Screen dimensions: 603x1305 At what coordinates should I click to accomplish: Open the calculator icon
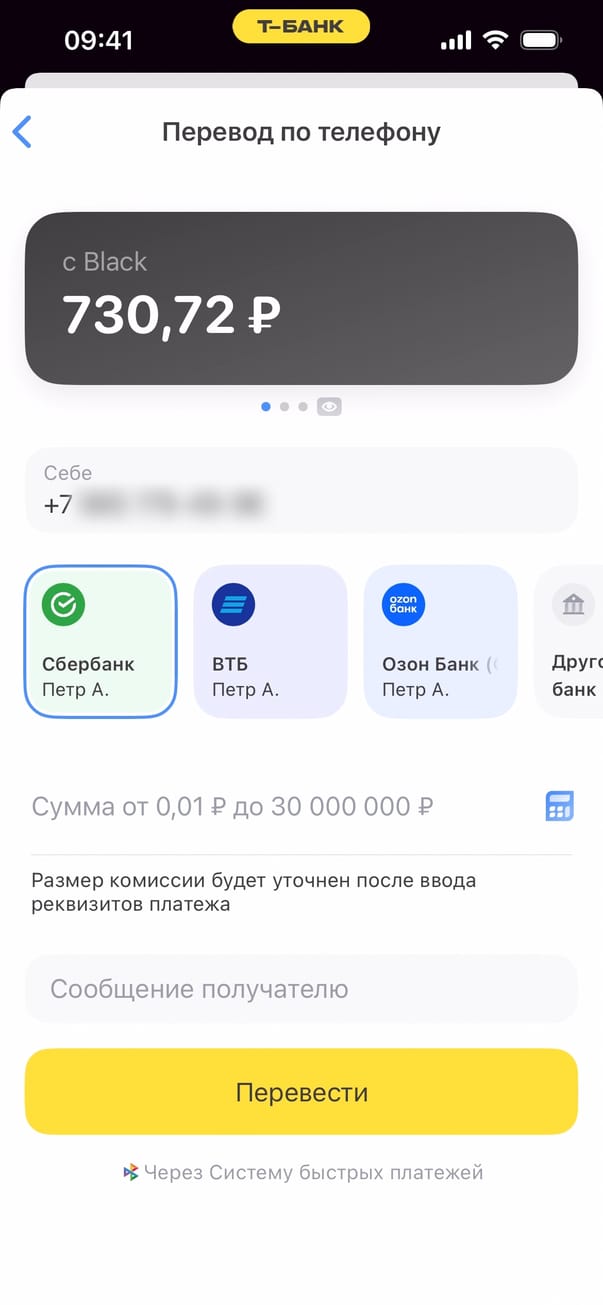[559, 806]
